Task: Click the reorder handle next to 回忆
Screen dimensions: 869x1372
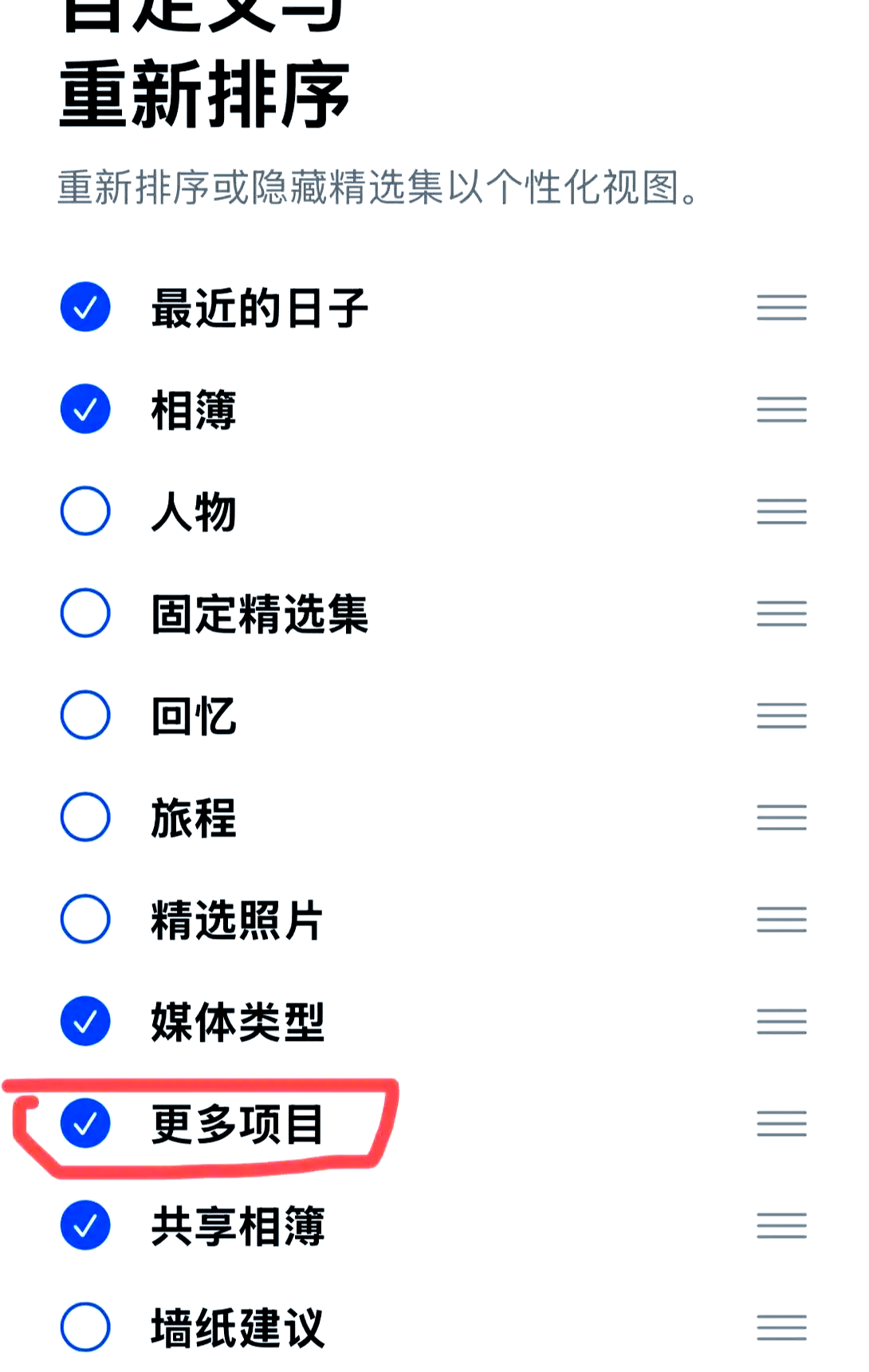Action: click(x=781, y=716)
